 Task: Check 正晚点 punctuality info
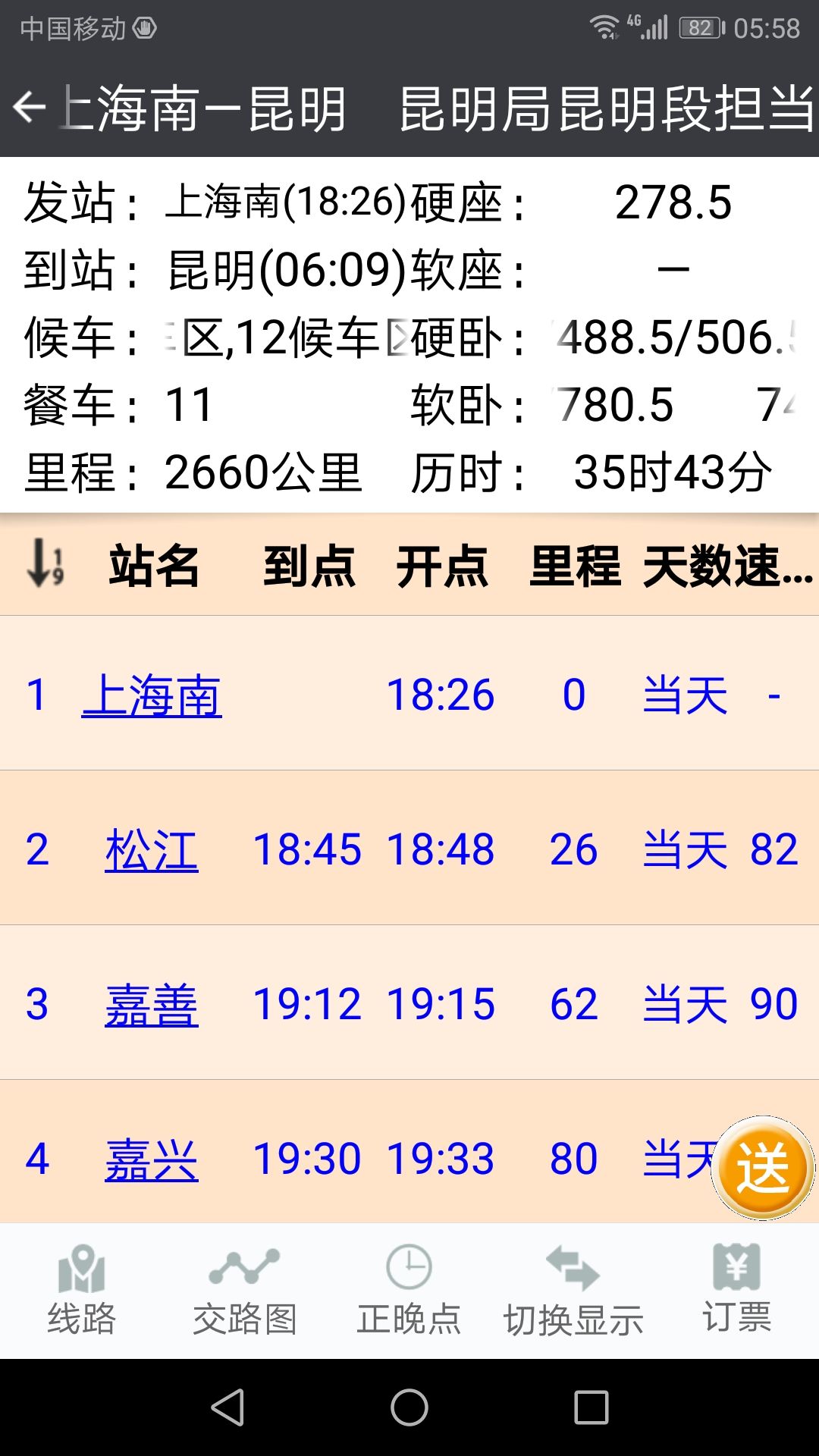point(409,1290)
